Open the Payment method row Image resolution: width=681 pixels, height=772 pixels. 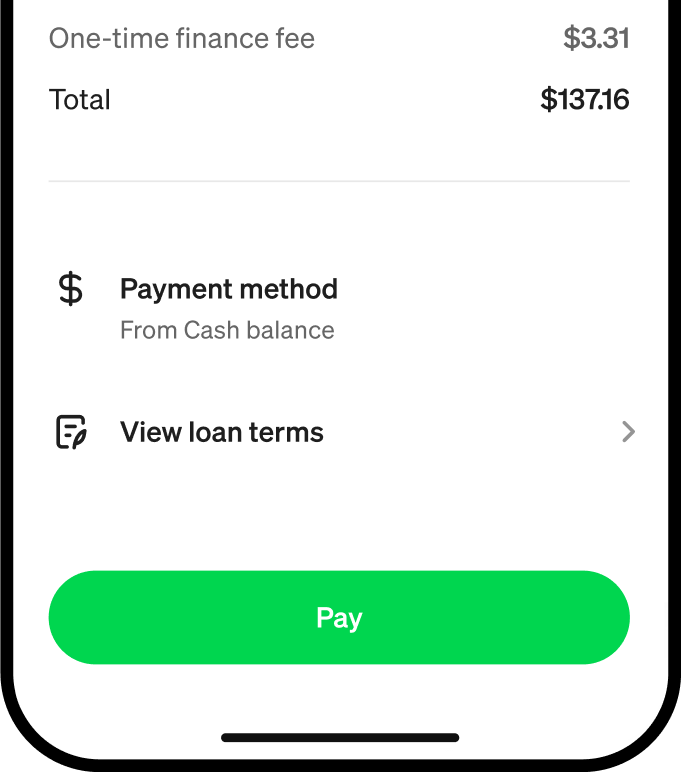(229, 307)
